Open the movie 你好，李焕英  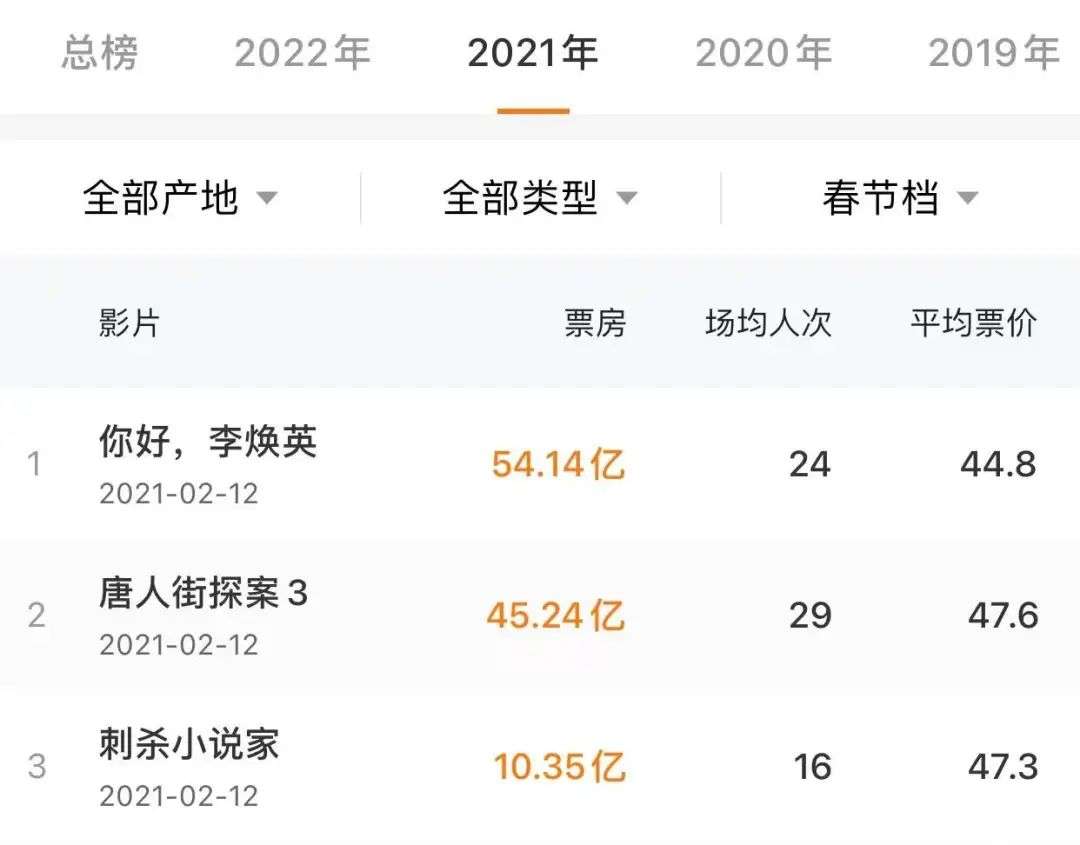click(x=540, y=464)
